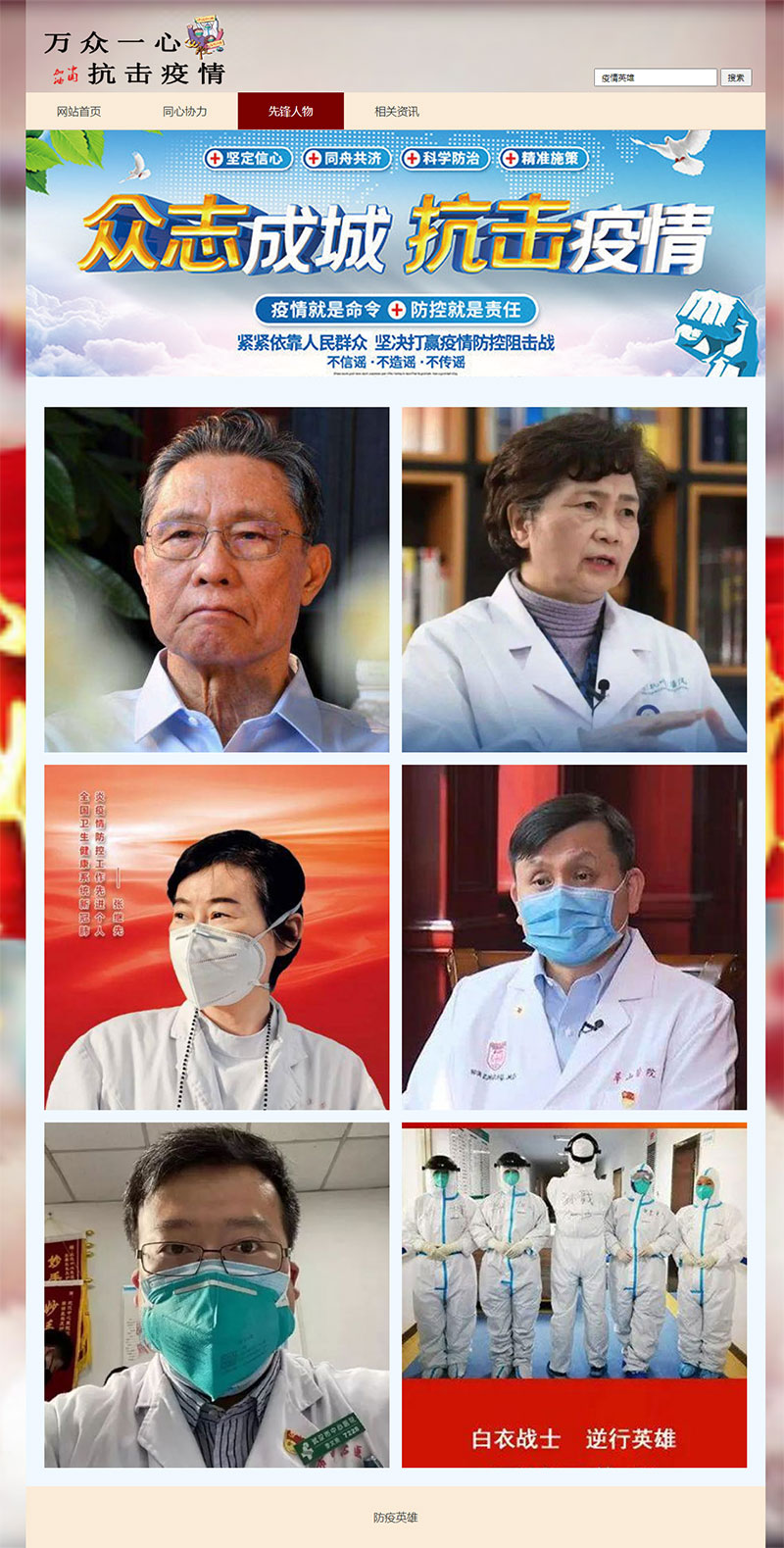Open the 白衣战士 逆行英雄 tile
This screenshot has width=784, height=1548.
tap(574, 1295)
